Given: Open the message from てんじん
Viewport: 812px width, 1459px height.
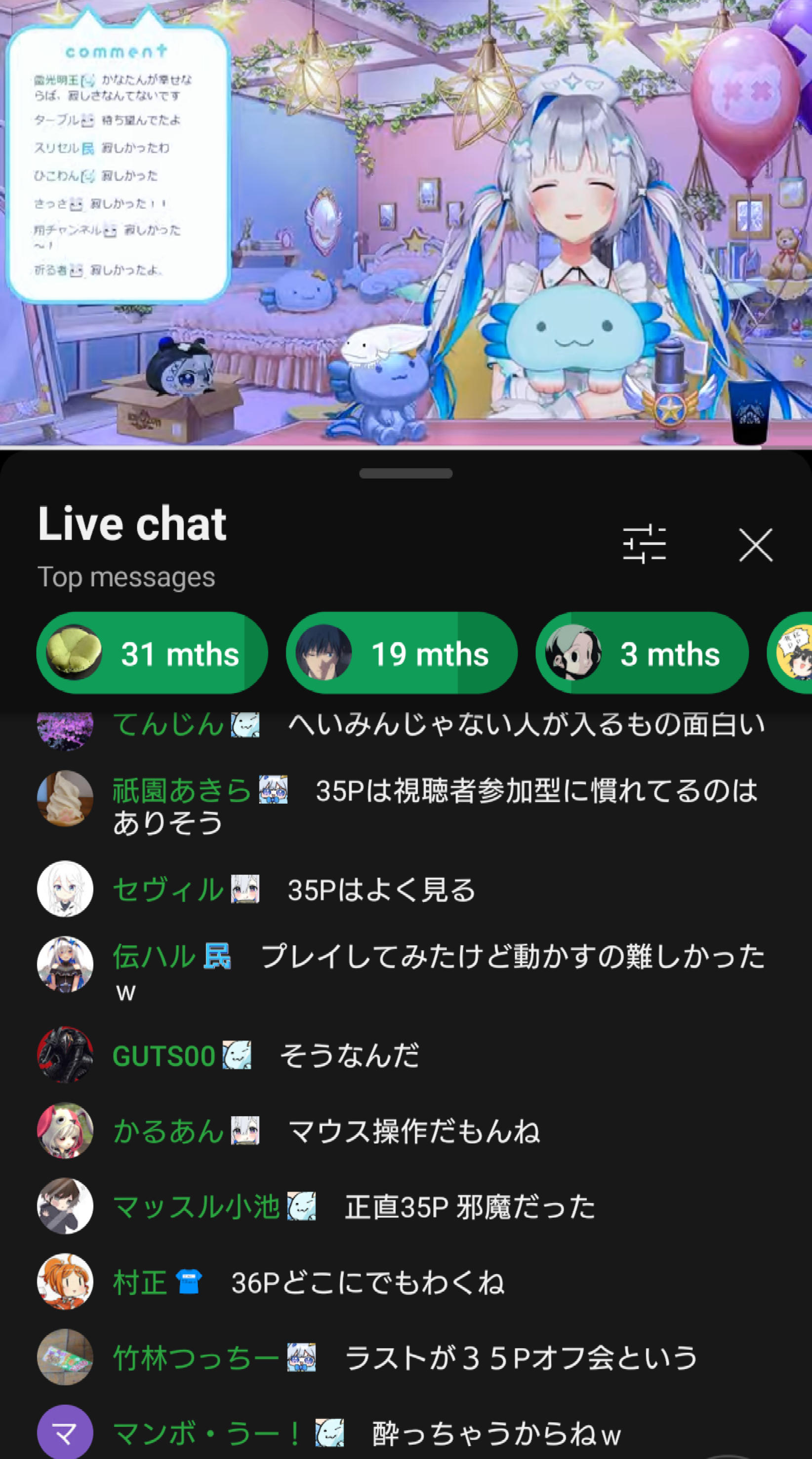Looking at the screenshot, I should click(527, 726).
